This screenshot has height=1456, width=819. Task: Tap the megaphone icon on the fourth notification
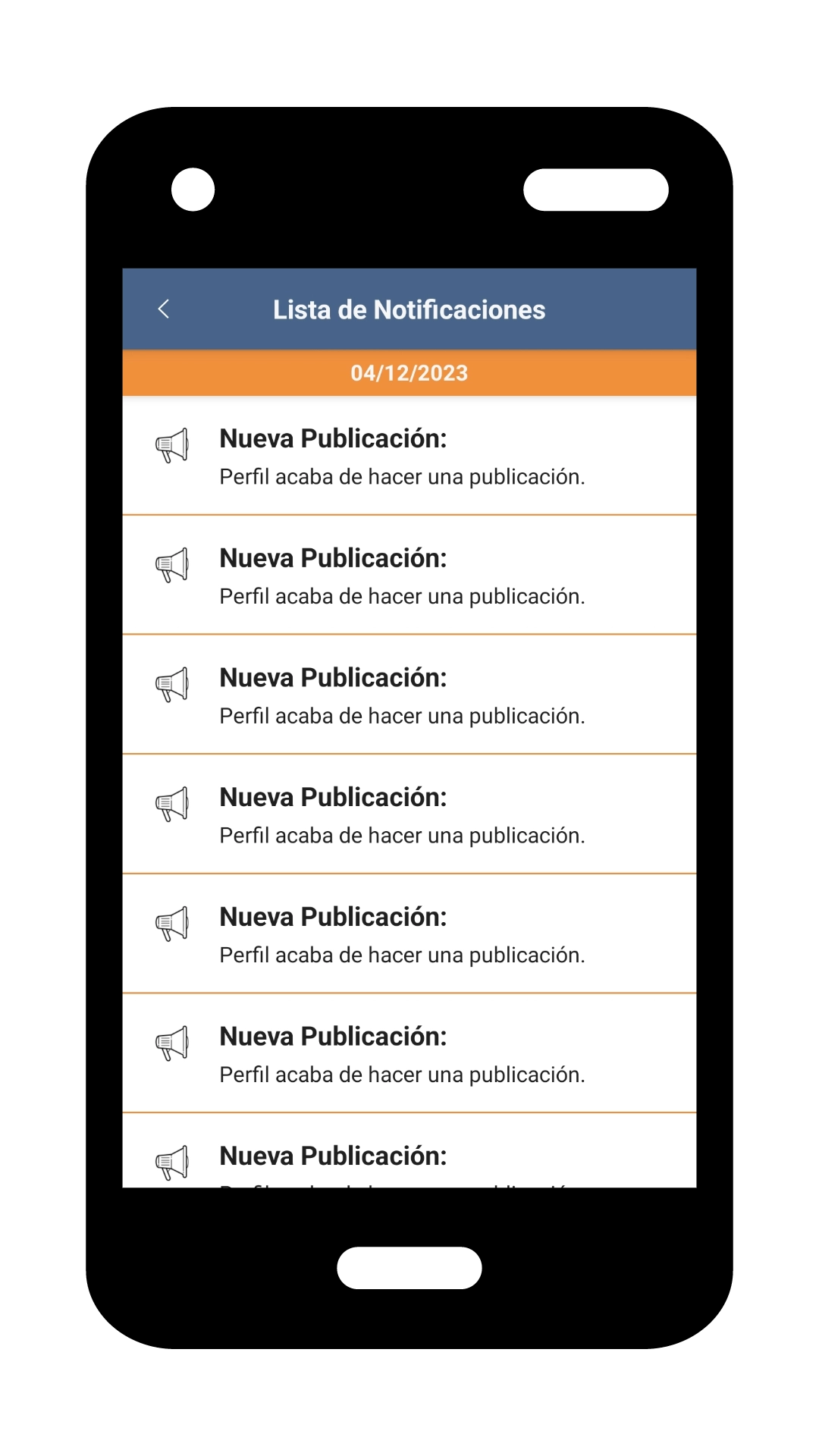170,805
